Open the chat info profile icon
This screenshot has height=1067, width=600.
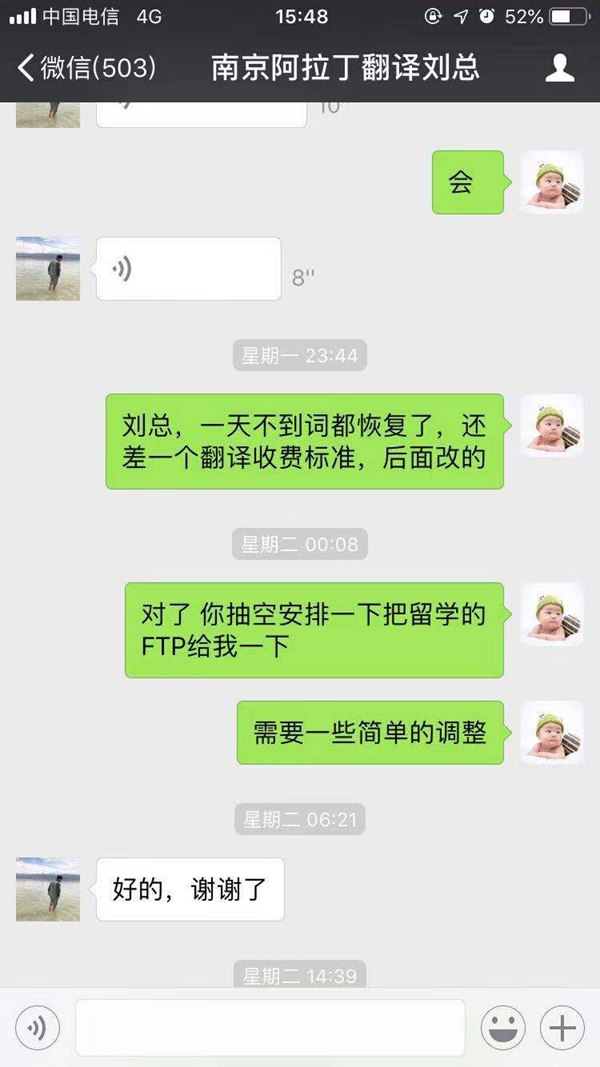[x=559, y=68]
